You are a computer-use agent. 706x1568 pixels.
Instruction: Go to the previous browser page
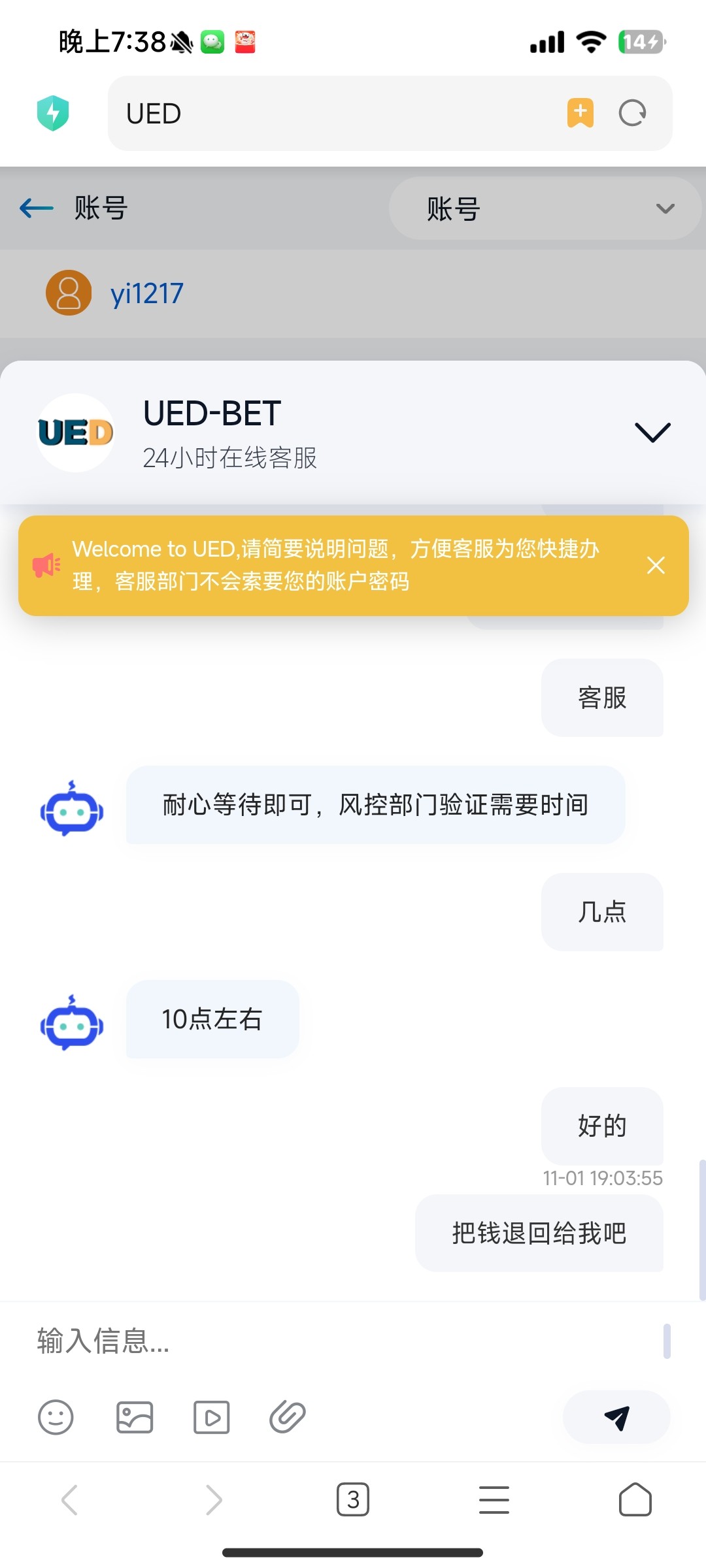(70, 1499)
